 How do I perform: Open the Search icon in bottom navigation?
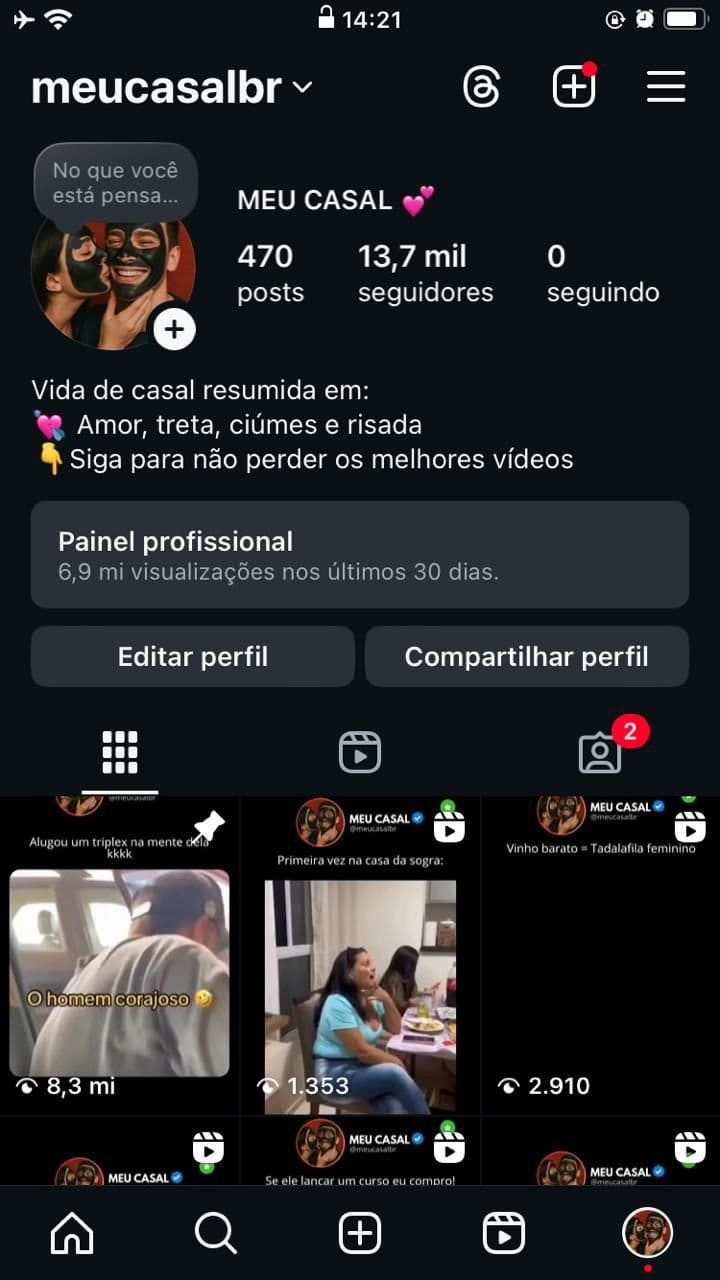click(215, 1233)
